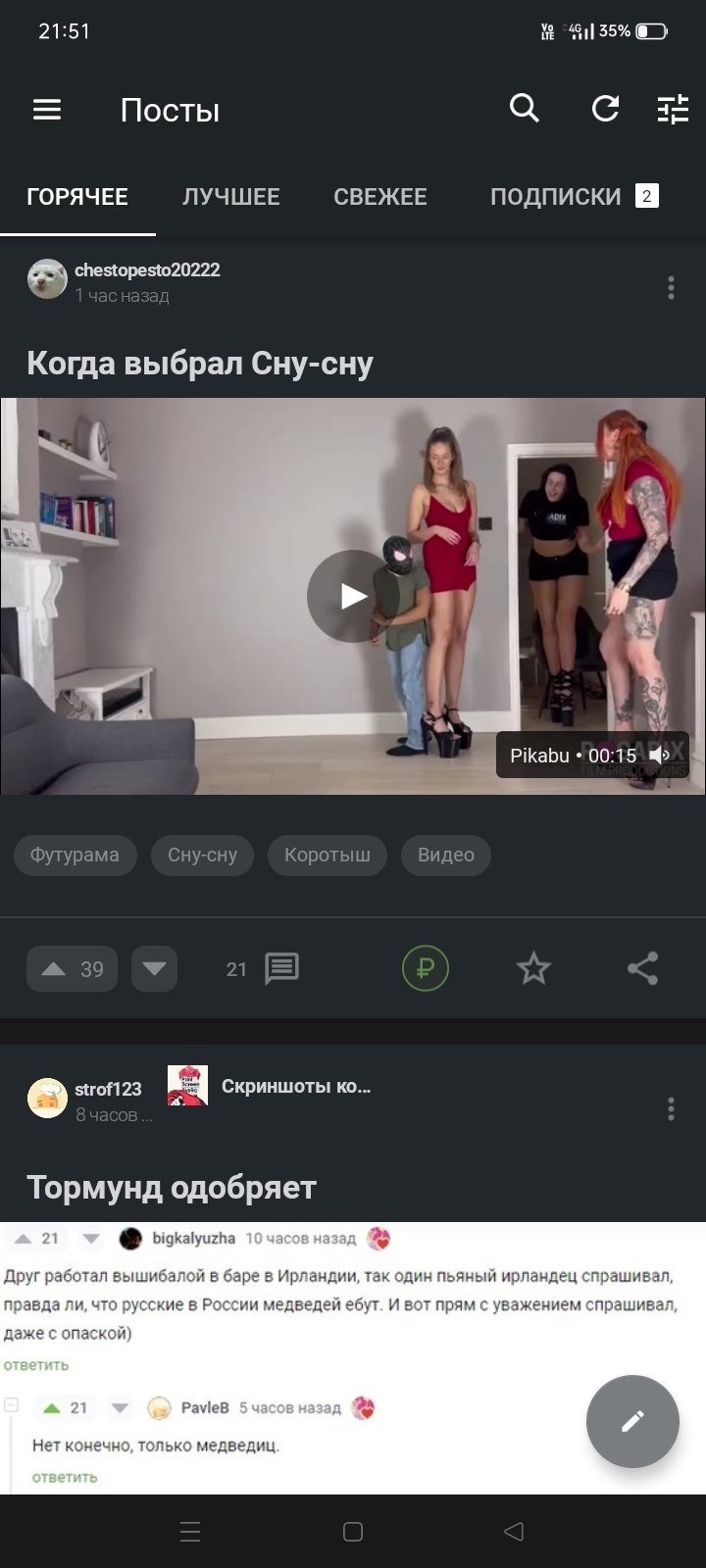Image resolution: width=706 pixels, height=1568 pixels.
Task: Select the Коротыш tag chip
Action: click(328, 855)
